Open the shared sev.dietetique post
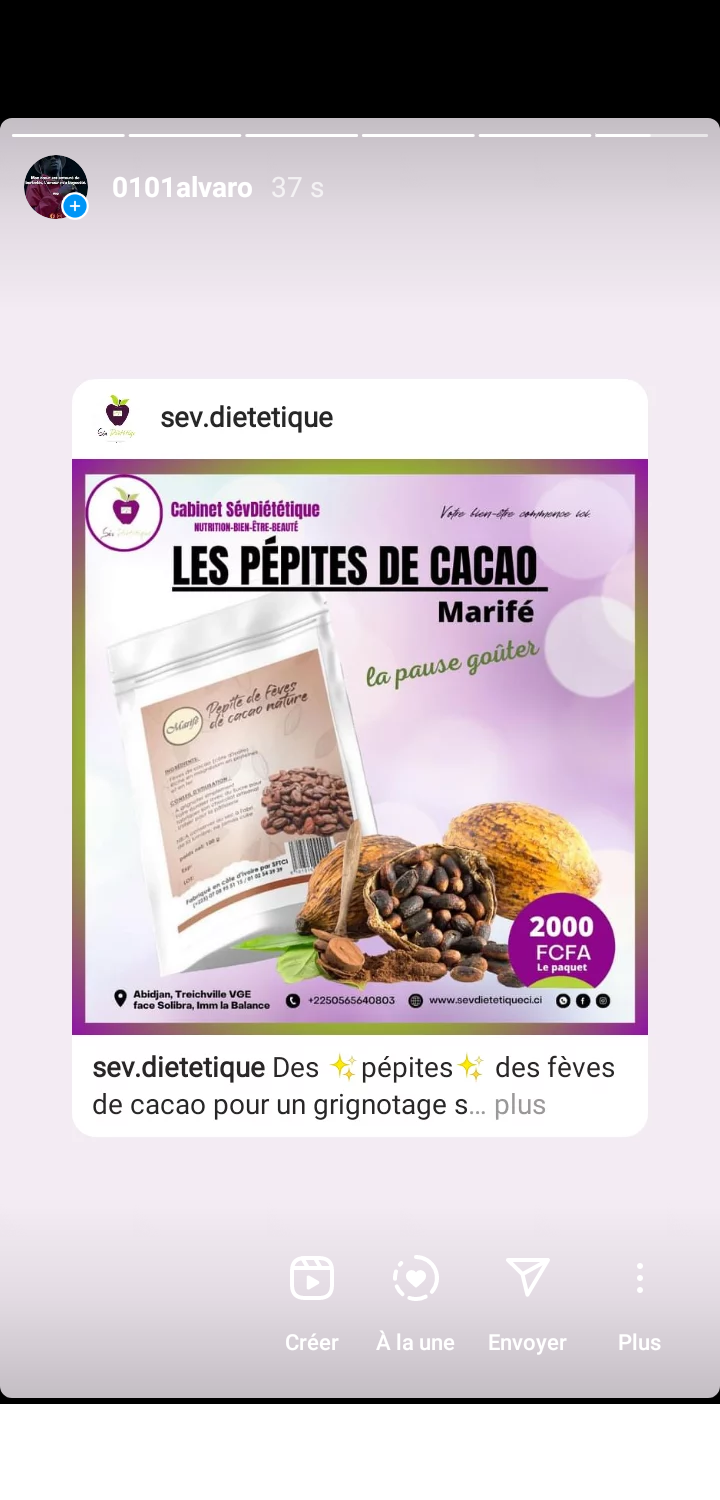Screen dimensions: 720x1500 coord(360,746)
